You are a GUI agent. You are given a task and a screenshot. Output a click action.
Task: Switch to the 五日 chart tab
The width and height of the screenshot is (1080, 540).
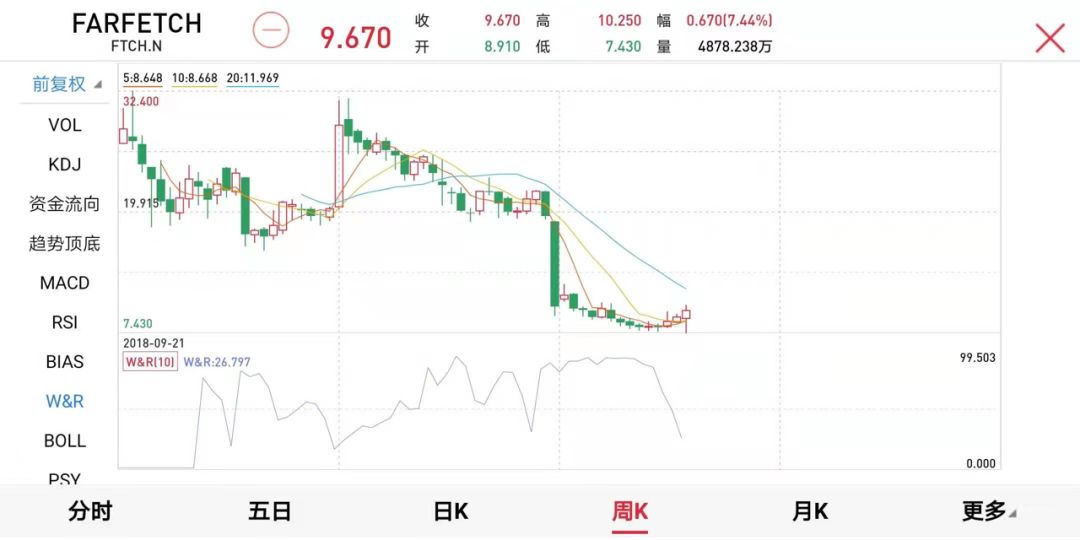point(270,512)
